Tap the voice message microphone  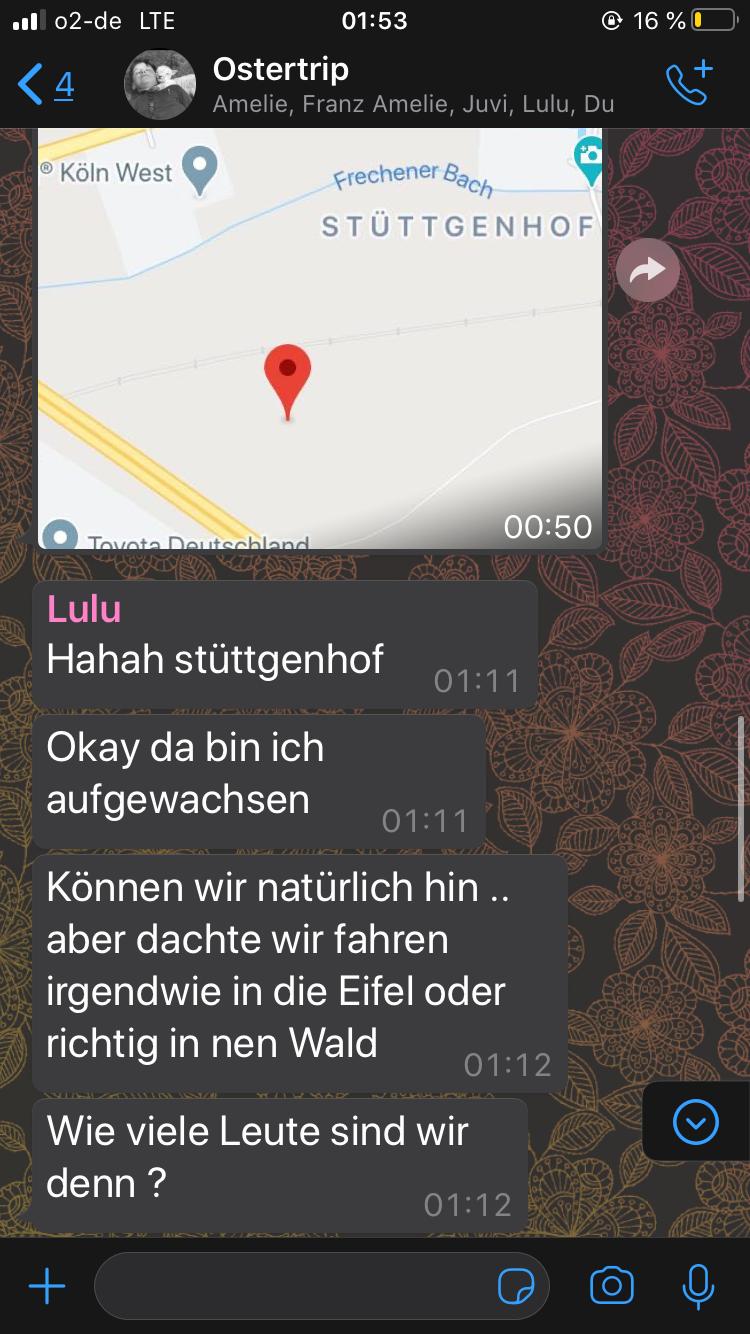pos(697,1286)
